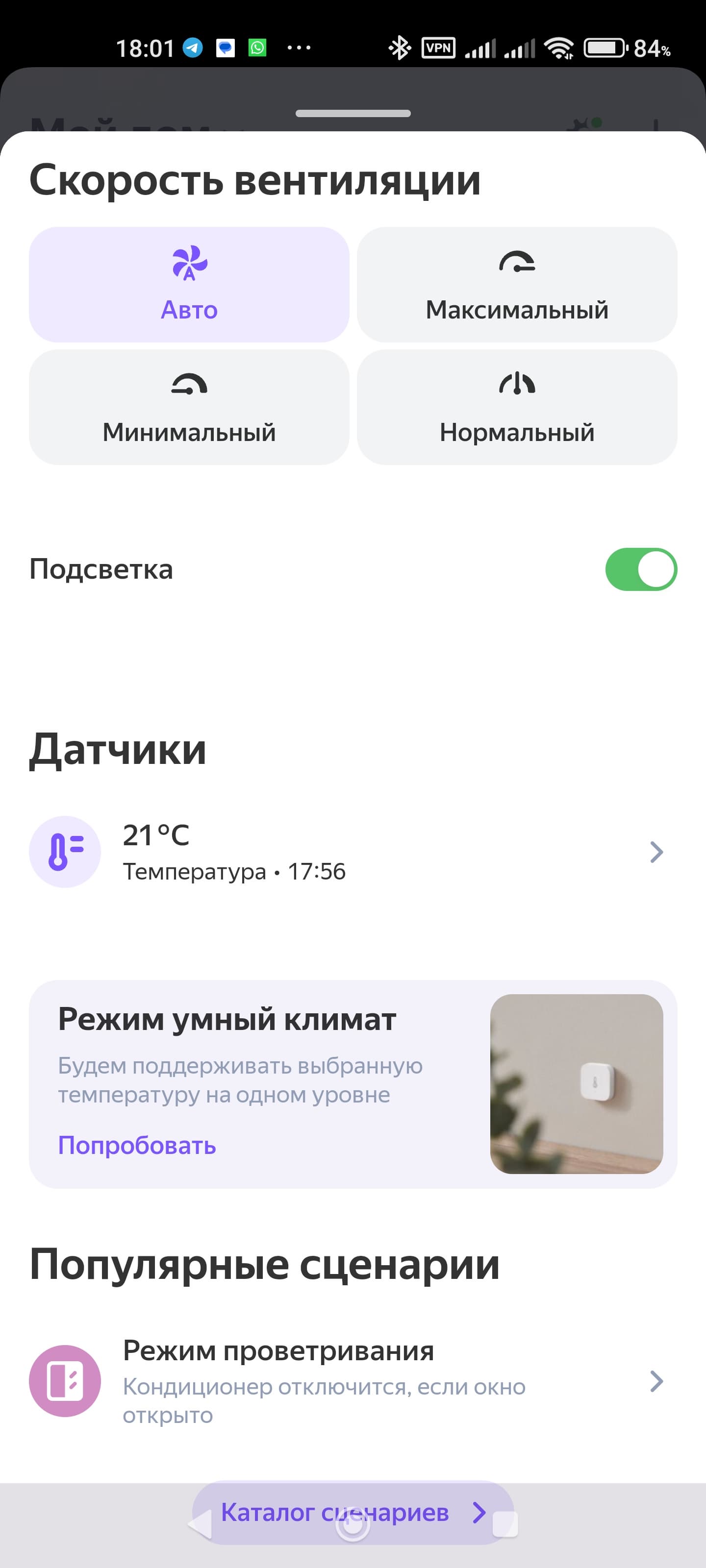Switch fan speed to Нормальный

pos(517,407)
